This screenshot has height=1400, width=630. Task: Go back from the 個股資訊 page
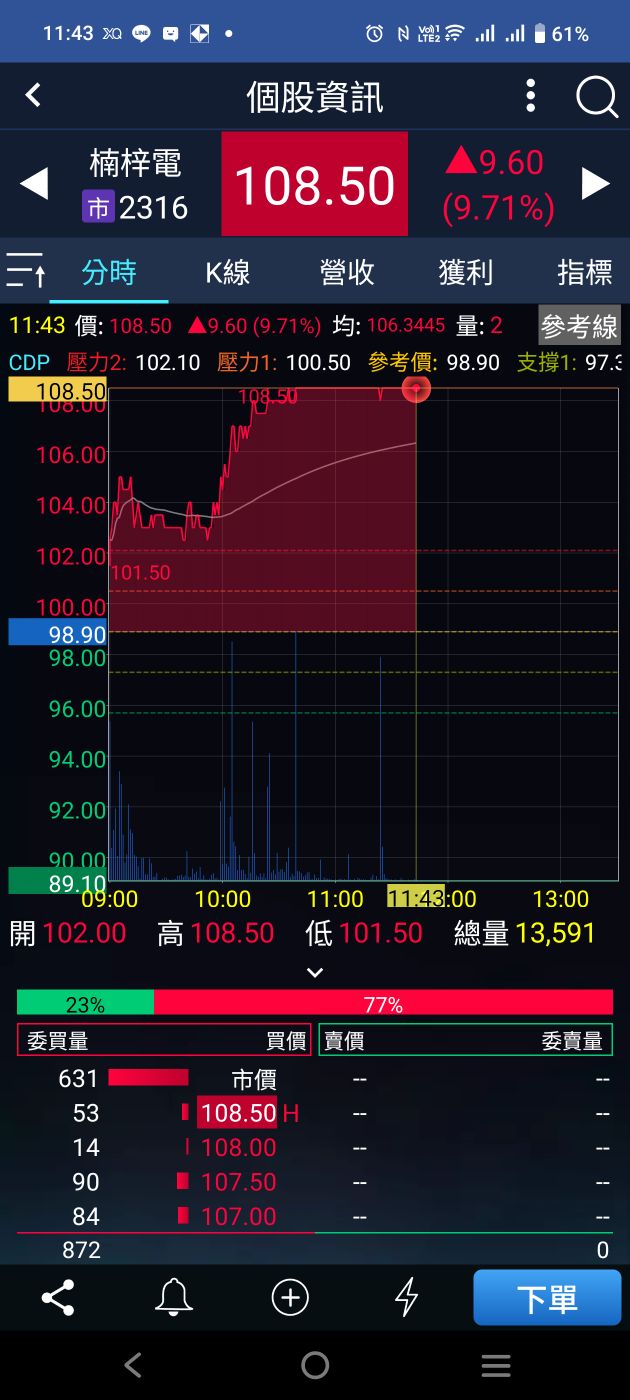coord(33,96)
